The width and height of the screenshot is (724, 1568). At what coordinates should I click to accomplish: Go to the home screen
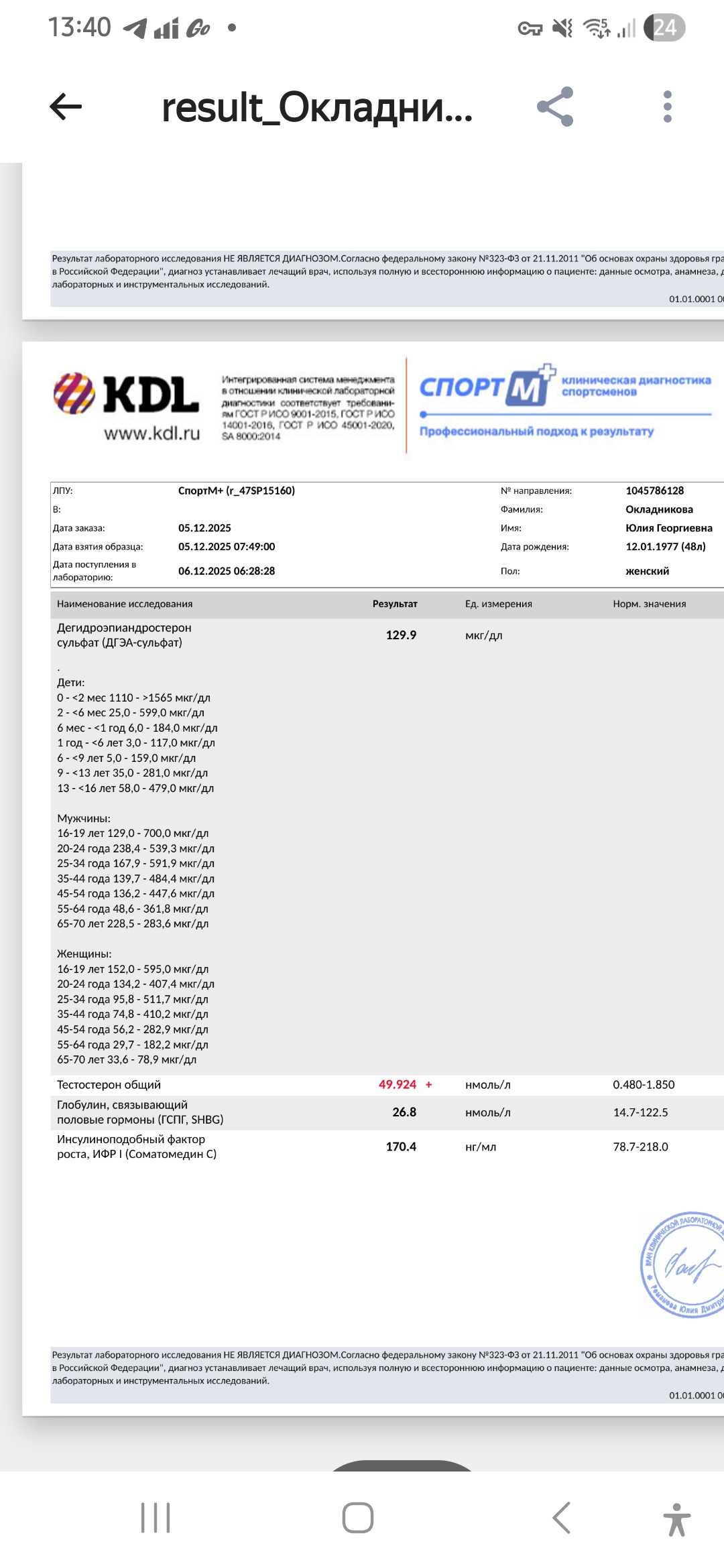coord(358,1518)
